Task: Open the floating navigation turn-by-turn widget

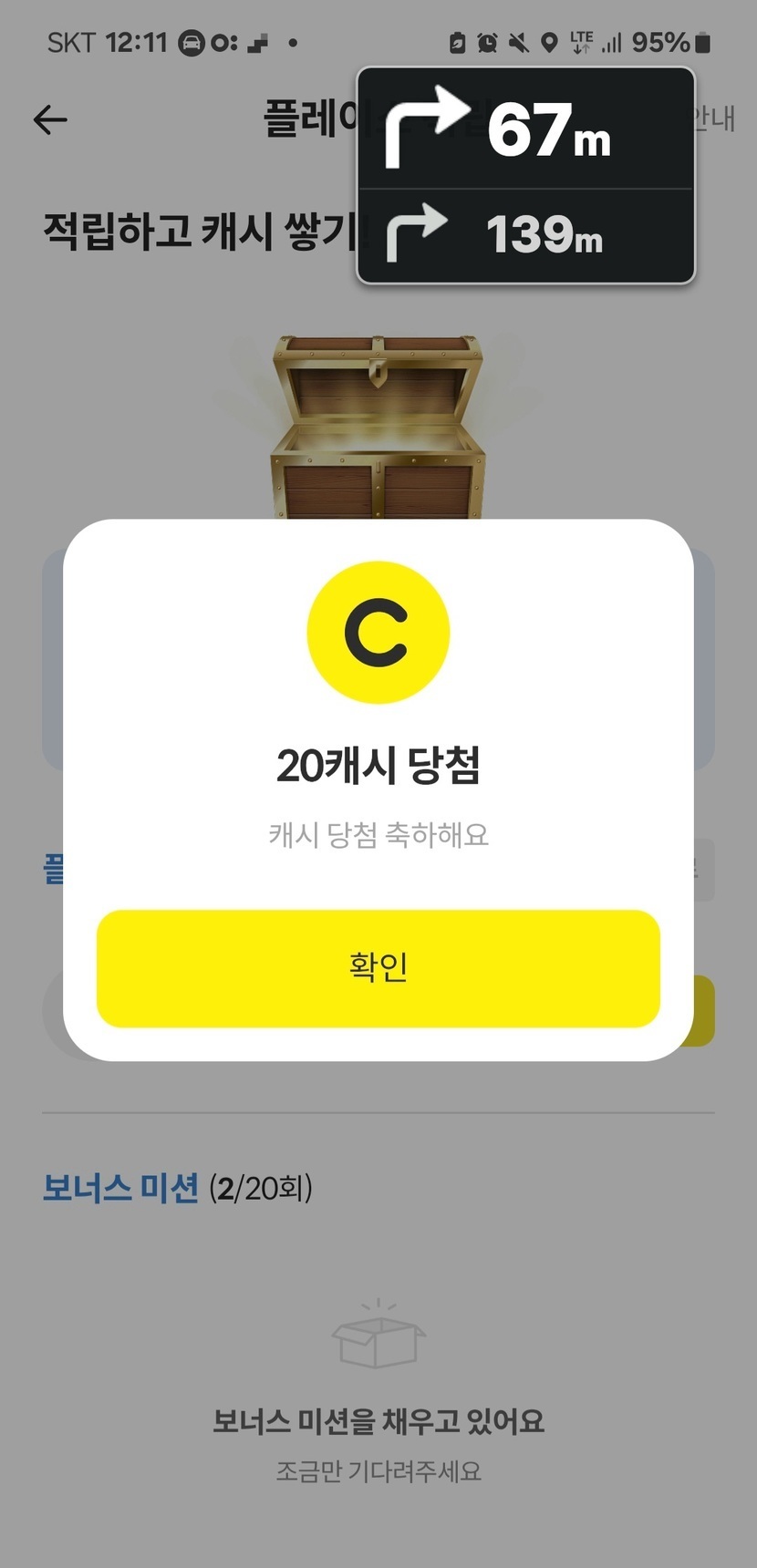Action: point(525,176)
